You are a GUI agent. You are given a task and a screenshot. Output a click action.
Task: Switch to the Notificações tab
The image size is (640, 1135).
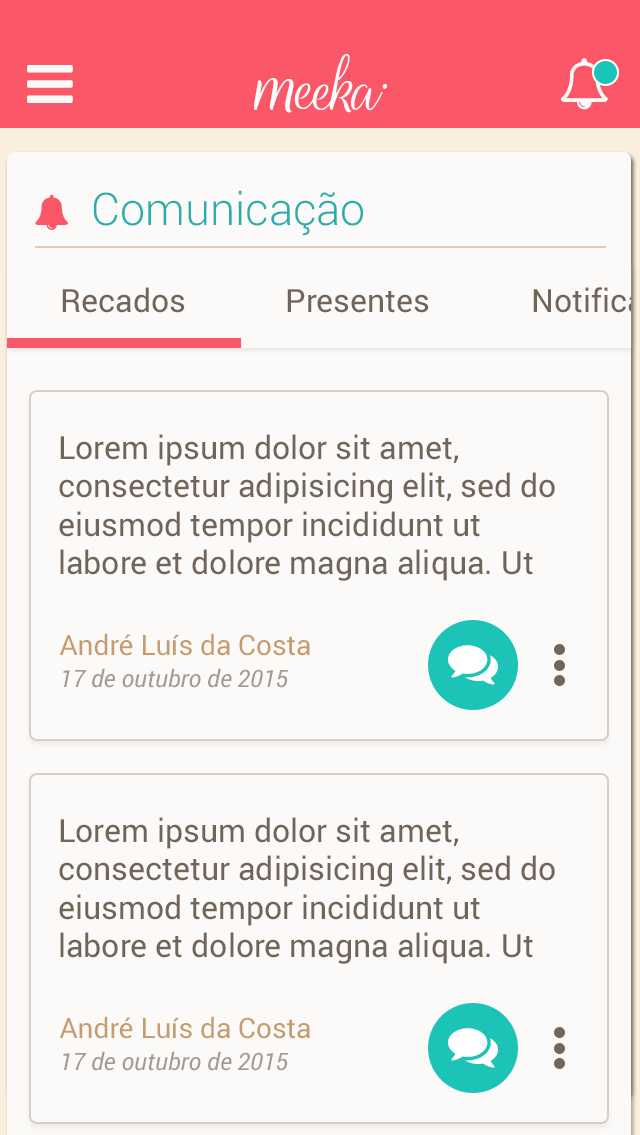point(583,301)
